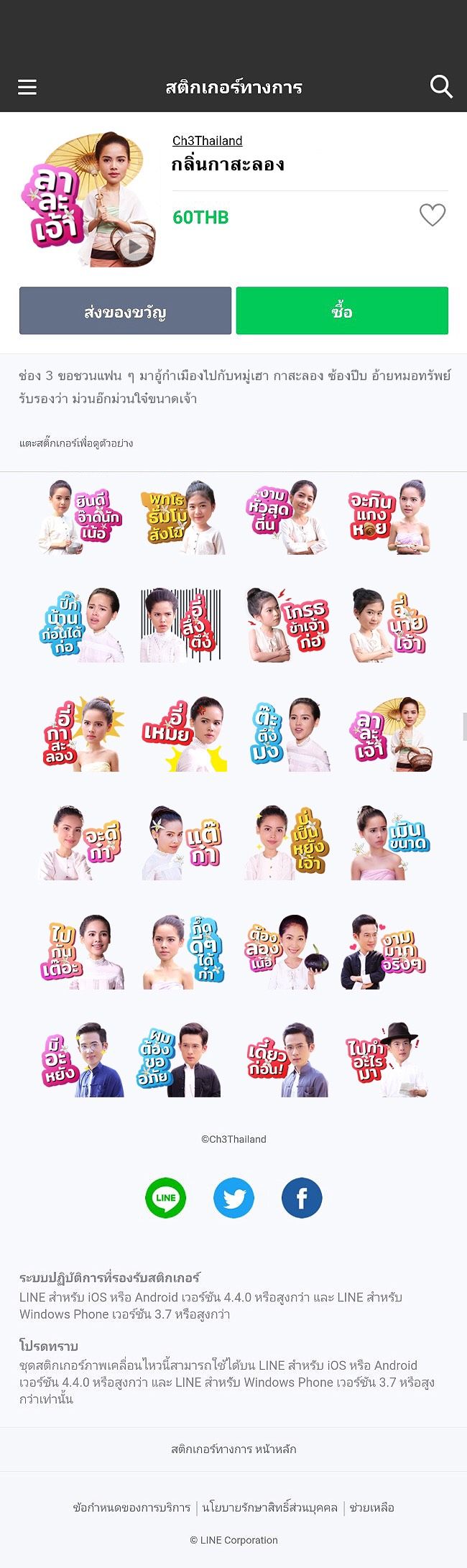
Task: Play the main sticker preview
Action: tap(134, 248)
